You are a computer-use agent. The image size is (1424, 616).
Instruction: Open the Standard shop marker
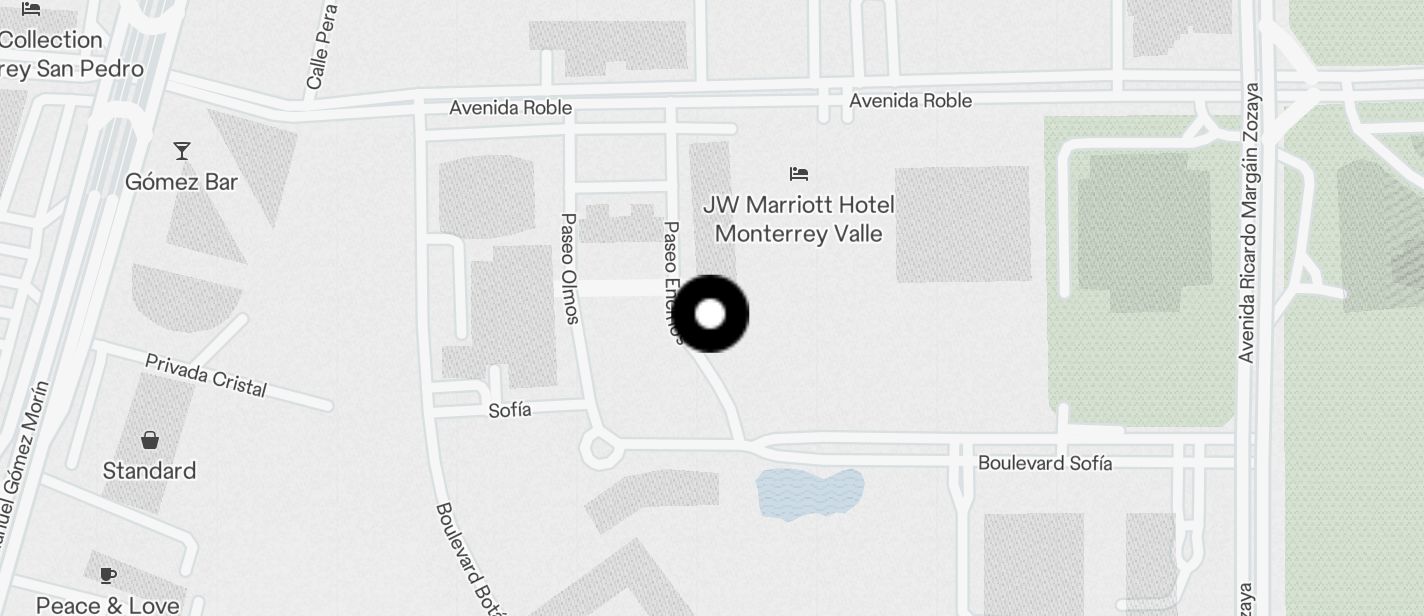[149, 440]
